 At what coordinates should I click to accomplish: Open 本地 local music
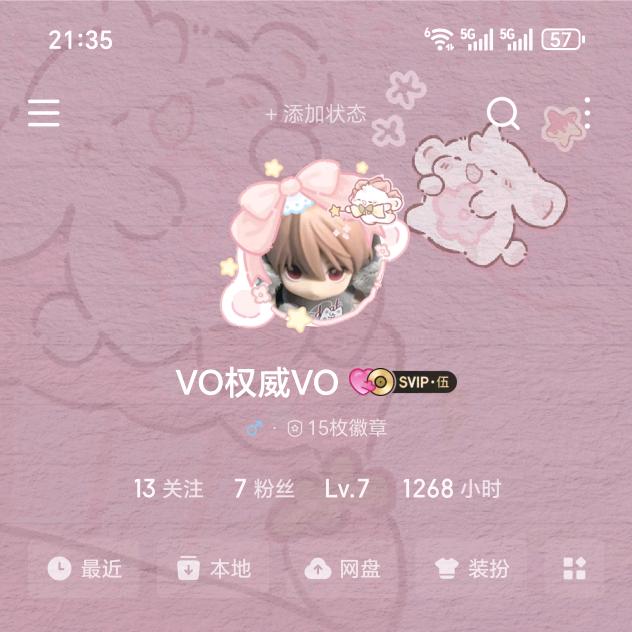coord(214,569)
